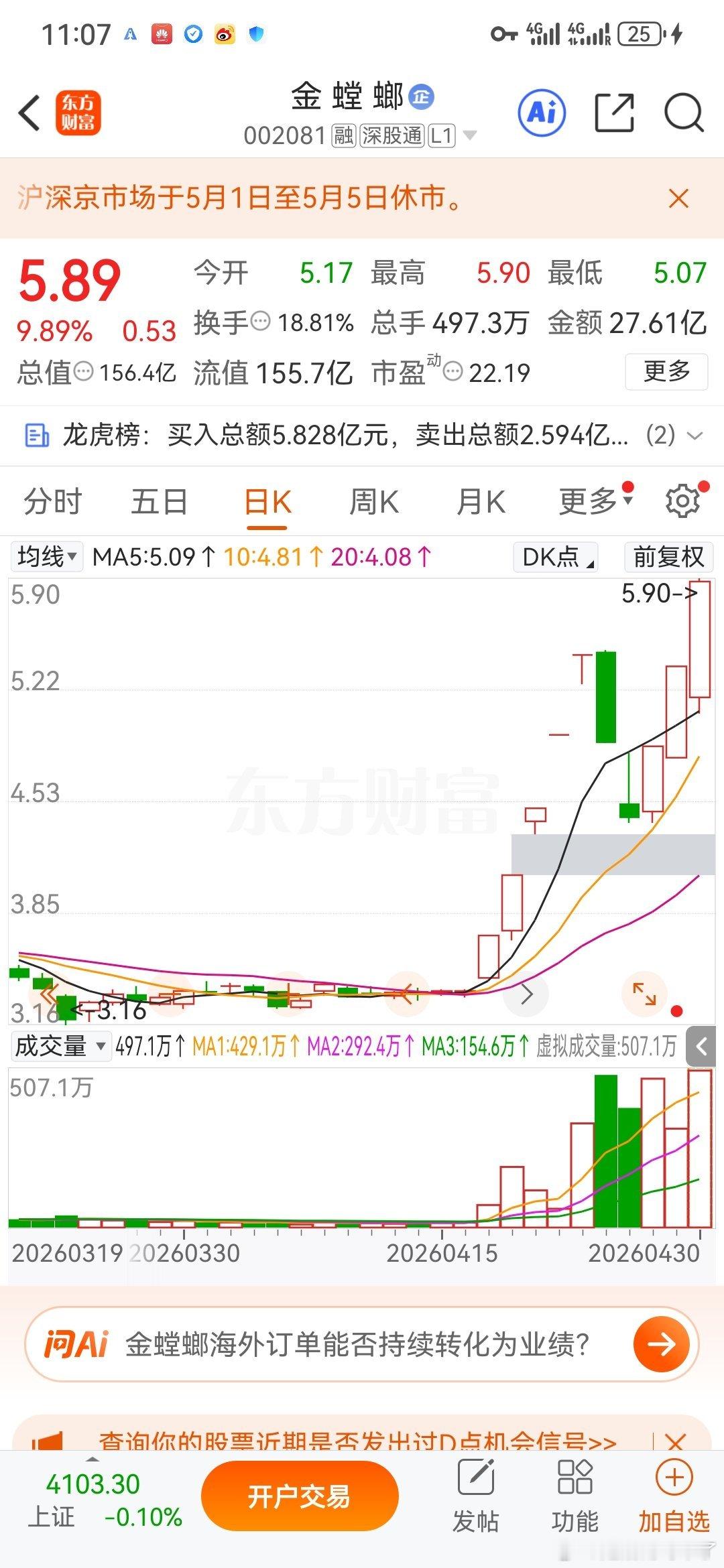The width and height of the screenshot is (724, 1568).
Task: Tap 开户交易 button
Action: pyautogui.click(x=300, y=1496)
